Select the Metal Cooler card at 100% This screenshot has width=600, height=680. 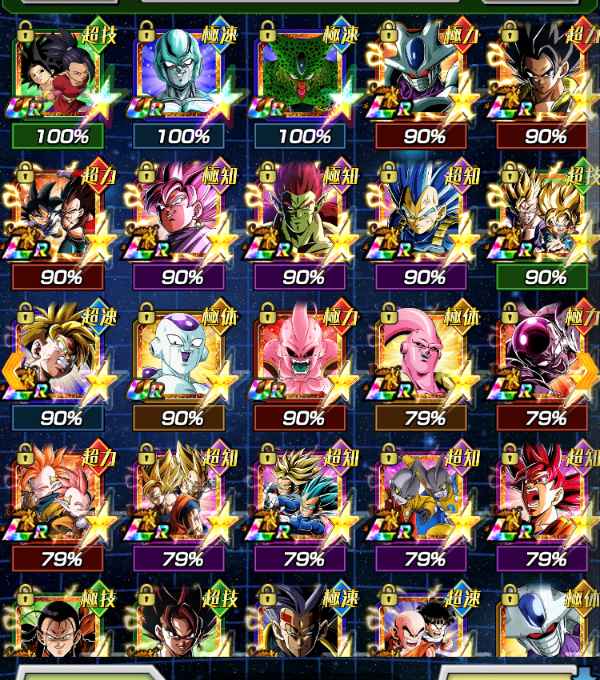pyautogui.click(x=182, y=75)
